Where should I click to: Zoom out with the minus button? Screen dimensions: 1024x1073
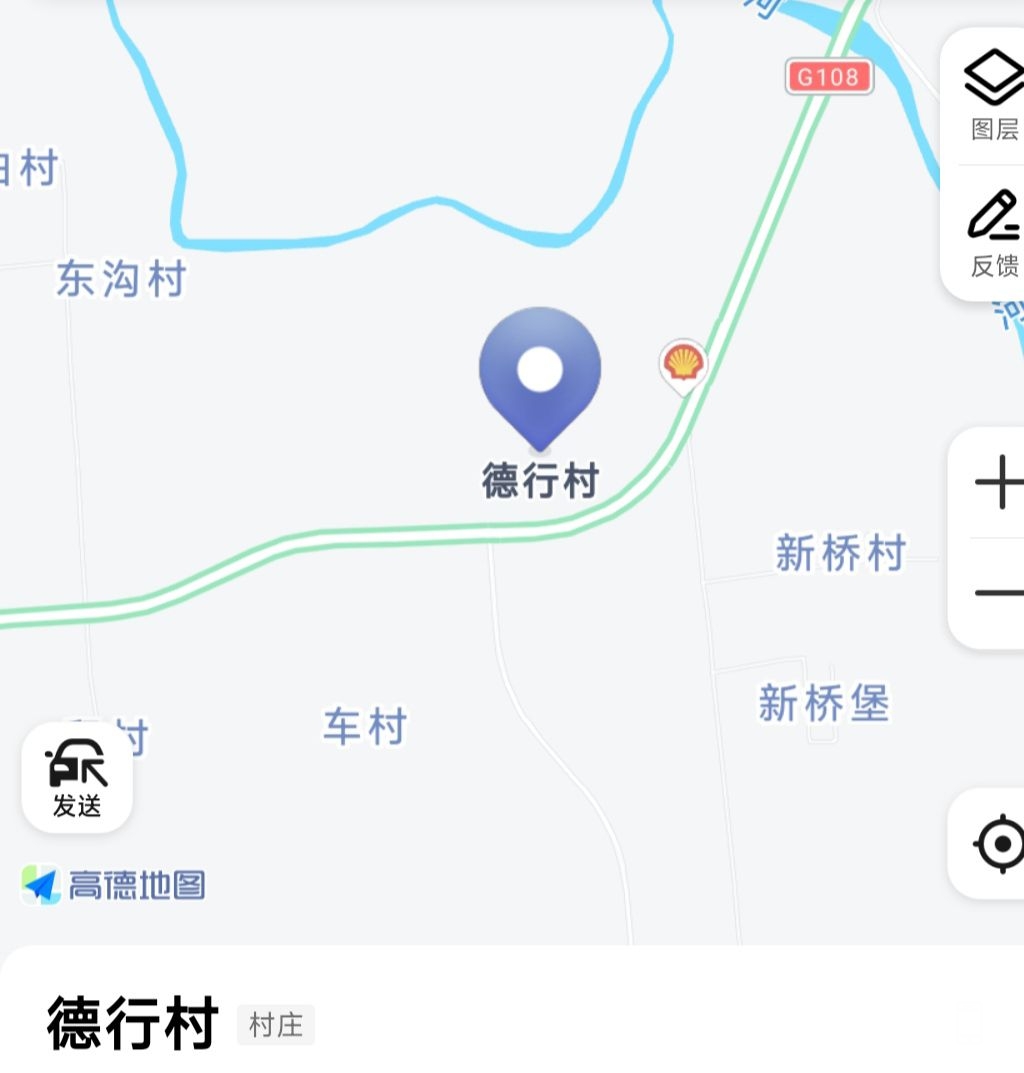pos(997,593)
